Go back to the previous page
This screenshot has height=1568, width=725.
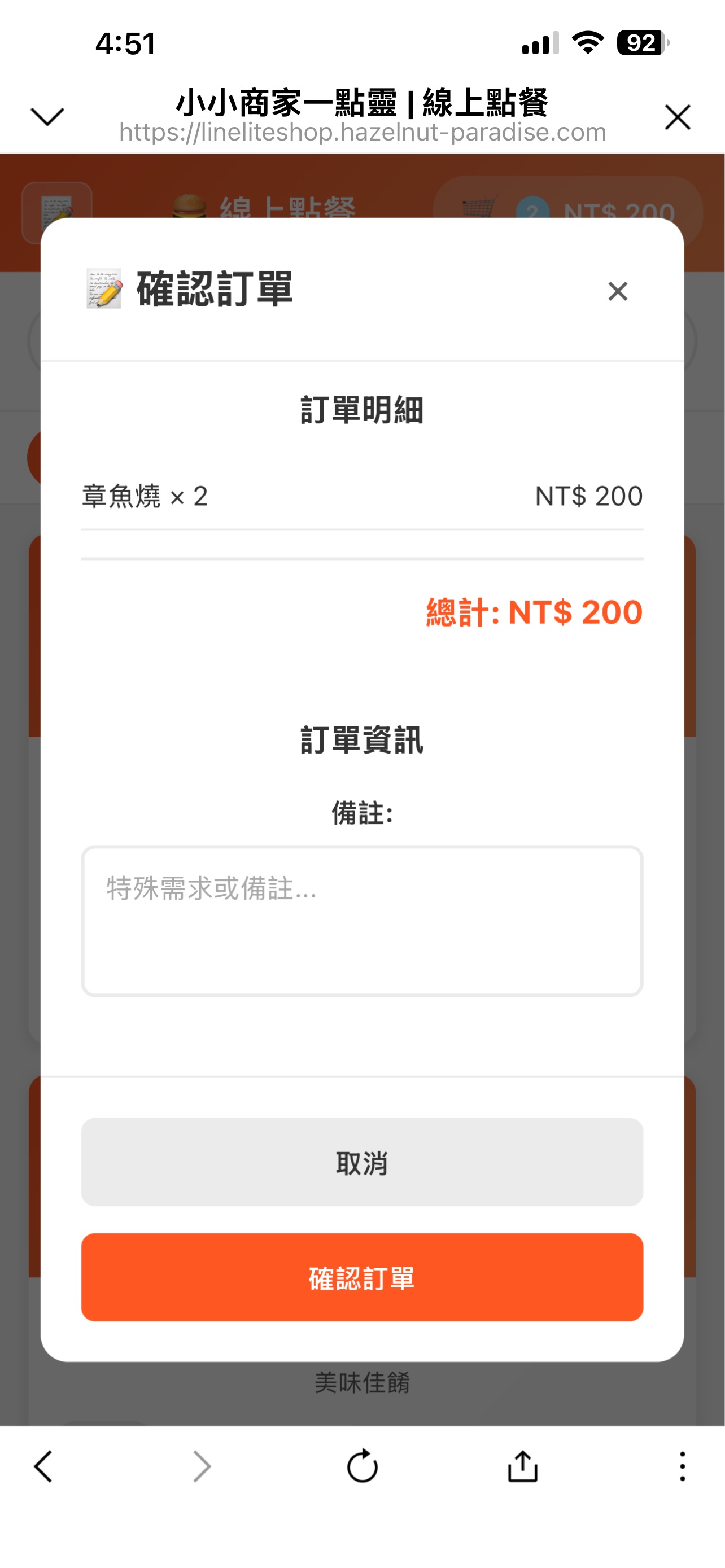(43, 1466)
